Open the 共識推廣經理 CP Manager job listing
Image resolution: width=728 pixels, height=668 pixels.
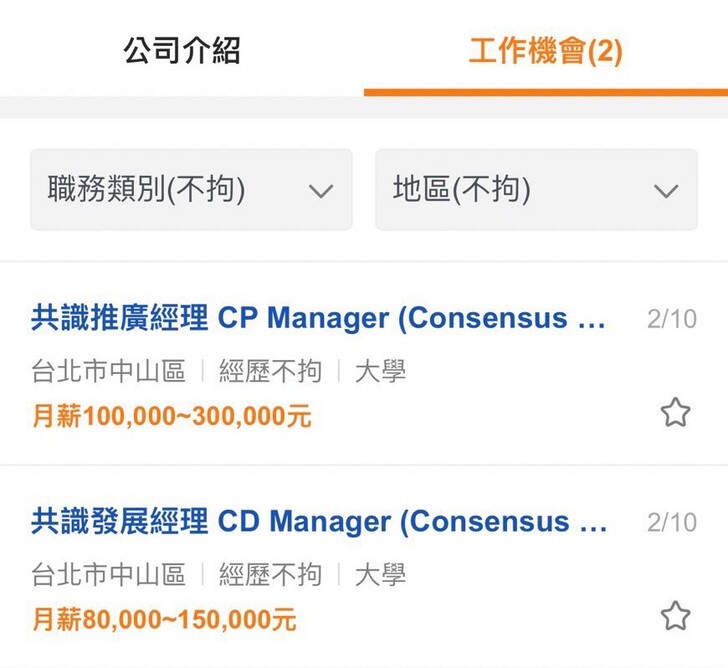[318, 319]
